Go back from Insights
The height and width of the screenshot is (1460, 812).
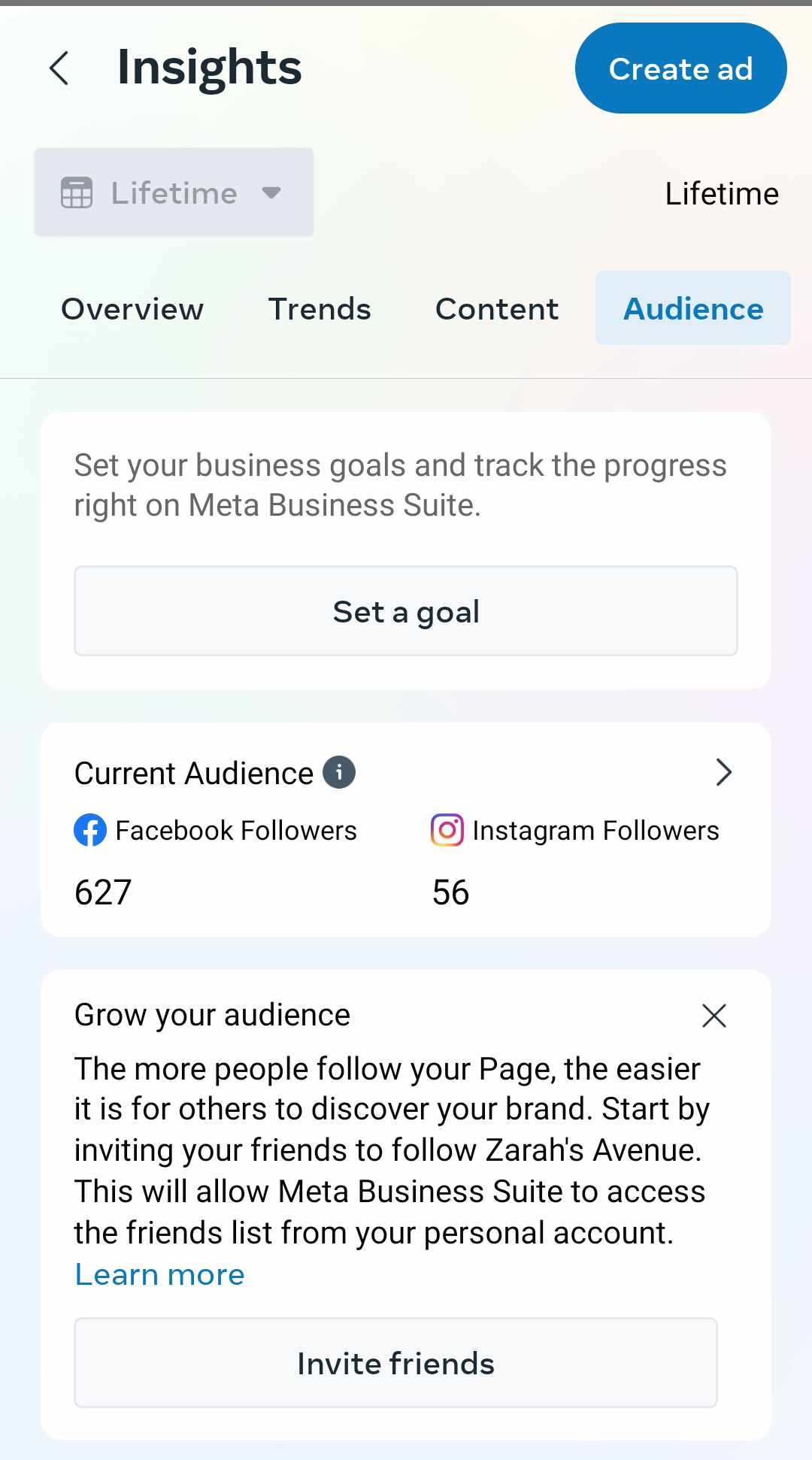pos(59,68)
